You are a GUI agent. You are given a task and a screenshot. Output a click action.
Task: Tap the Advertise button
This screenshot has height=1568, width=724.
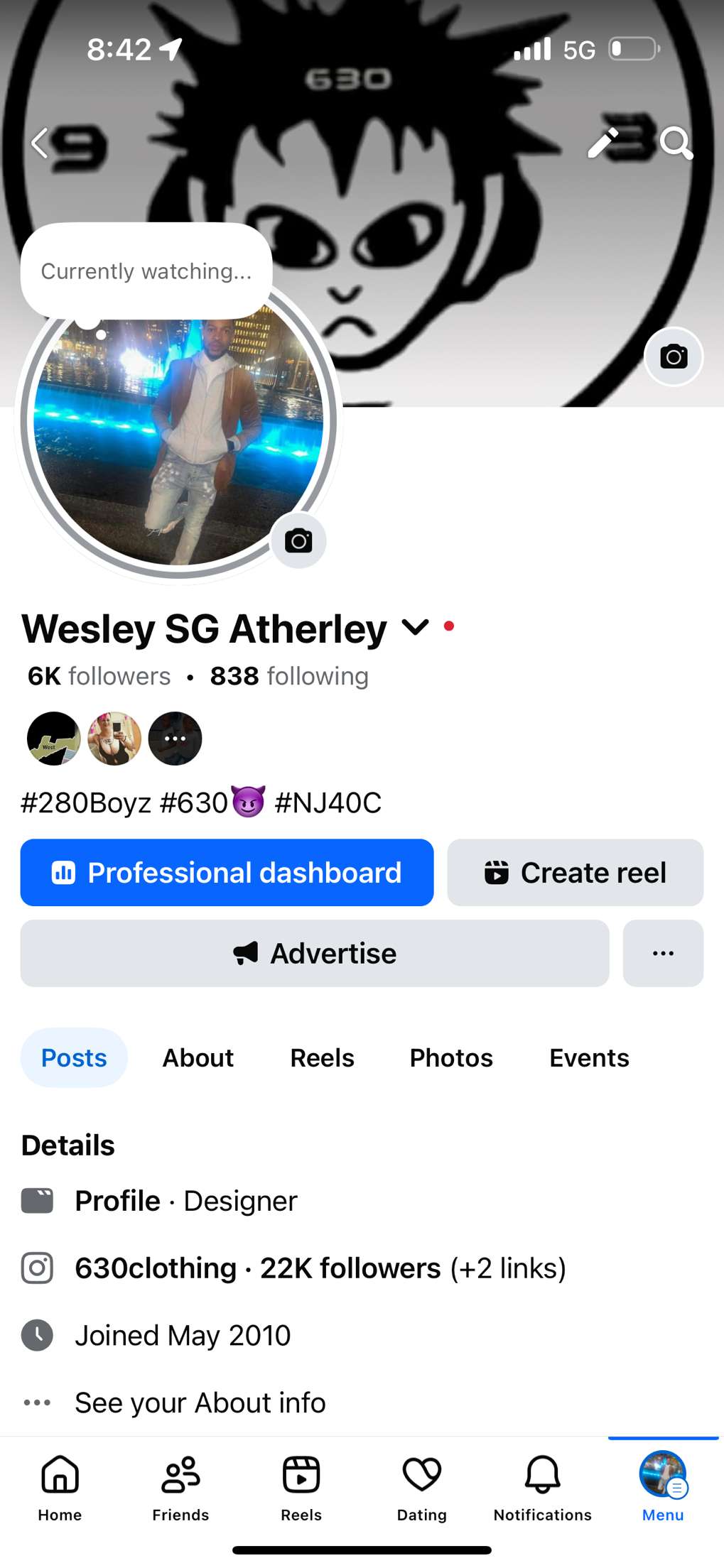coord(314,953)
